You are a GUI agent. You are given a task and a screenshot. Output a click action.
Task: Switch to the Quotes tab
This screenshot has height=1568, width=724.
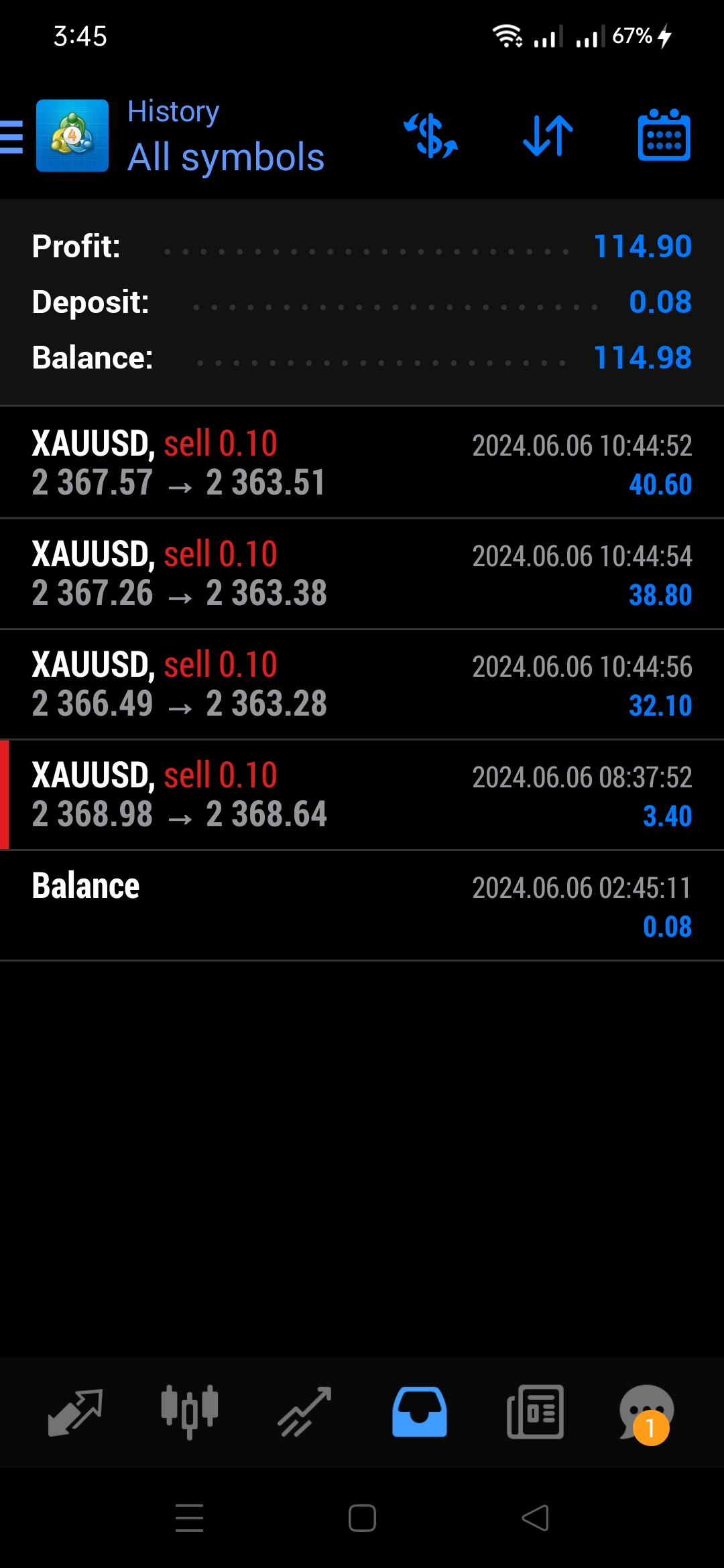(x=75, y=1413)
